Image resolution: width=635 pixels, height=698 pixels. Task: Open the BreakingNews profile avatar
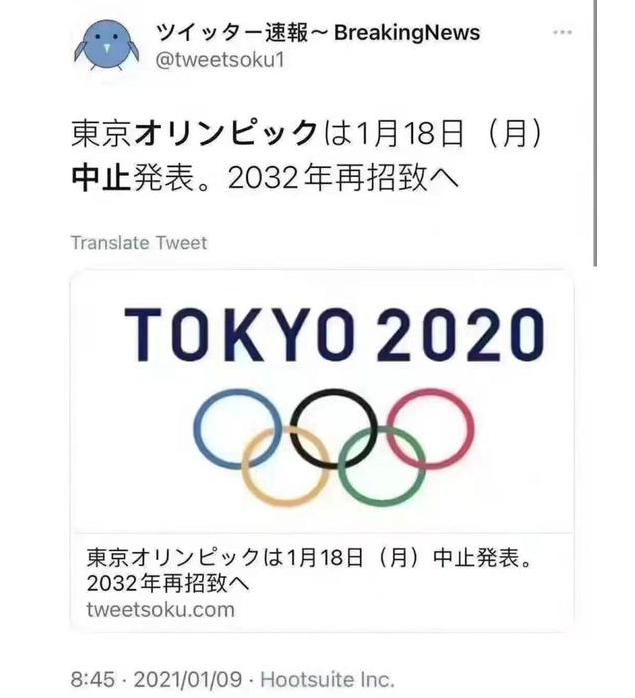108,46
